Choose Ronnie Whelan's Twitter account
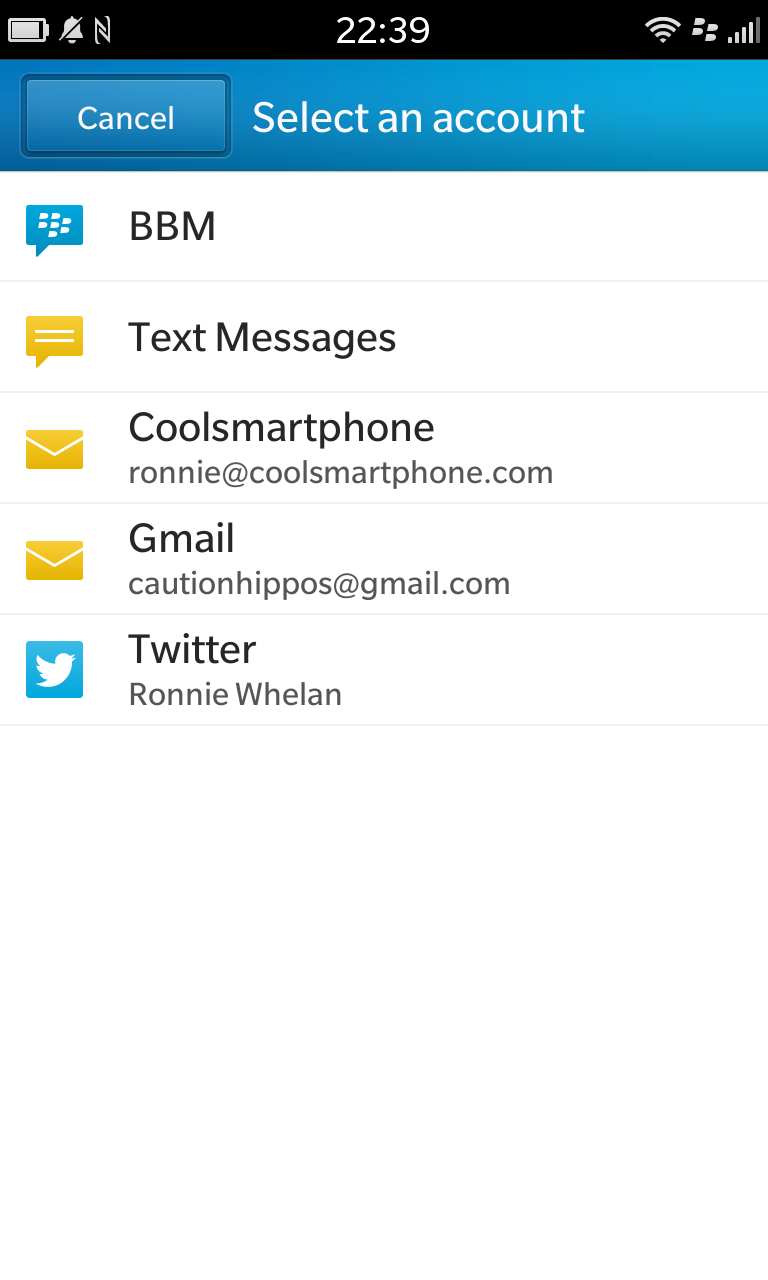 (384, 670)
